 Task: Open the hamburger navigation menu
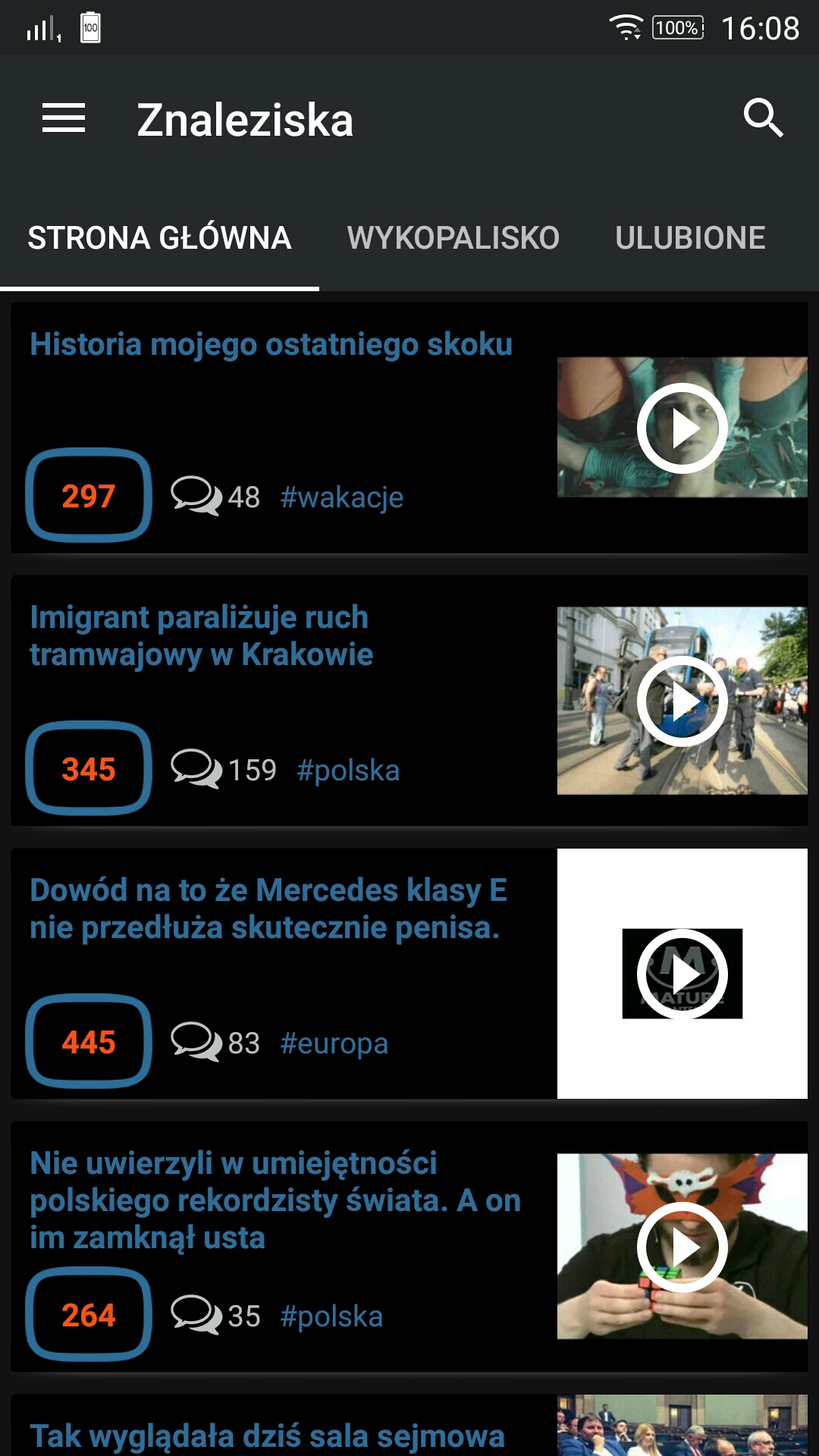point(64,119)
